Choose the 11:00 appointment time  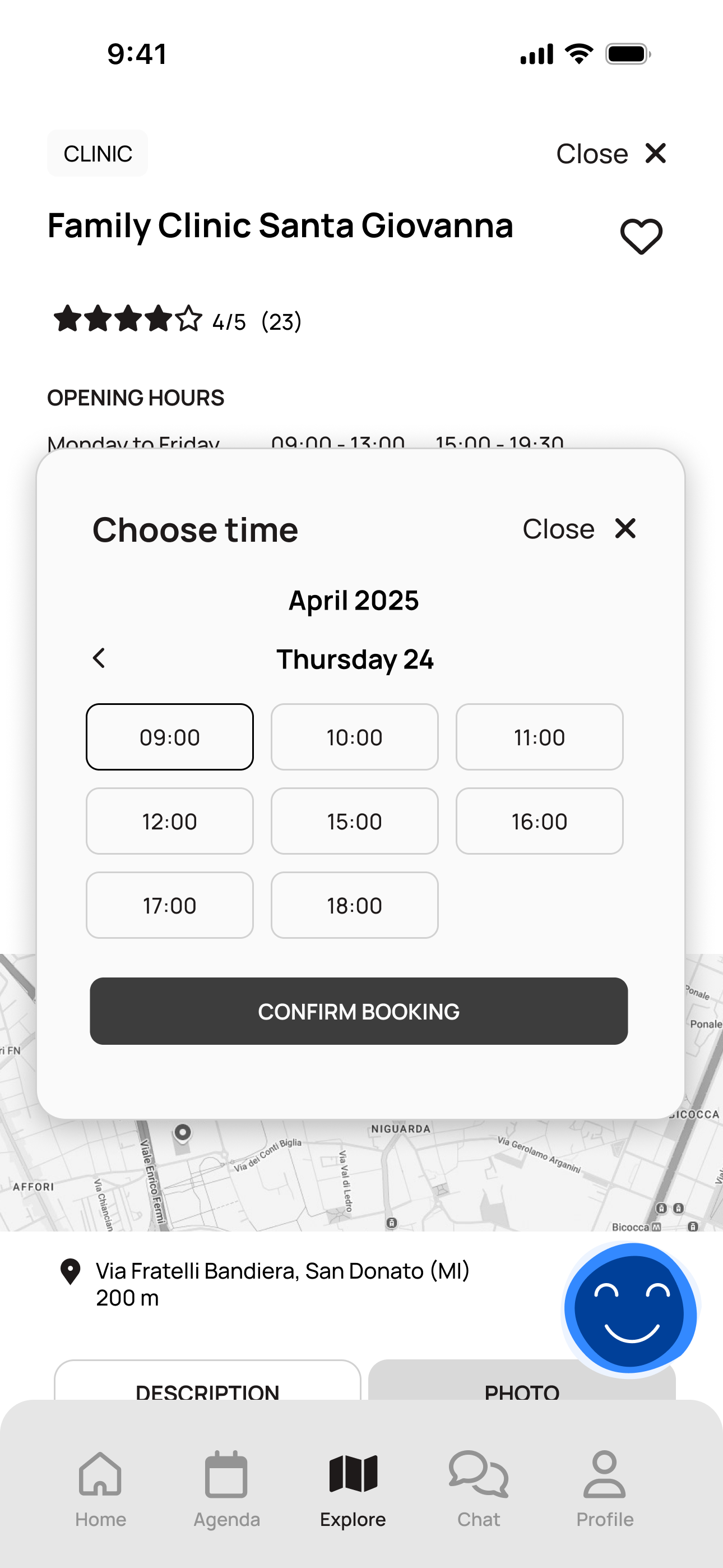pos(540,737)
